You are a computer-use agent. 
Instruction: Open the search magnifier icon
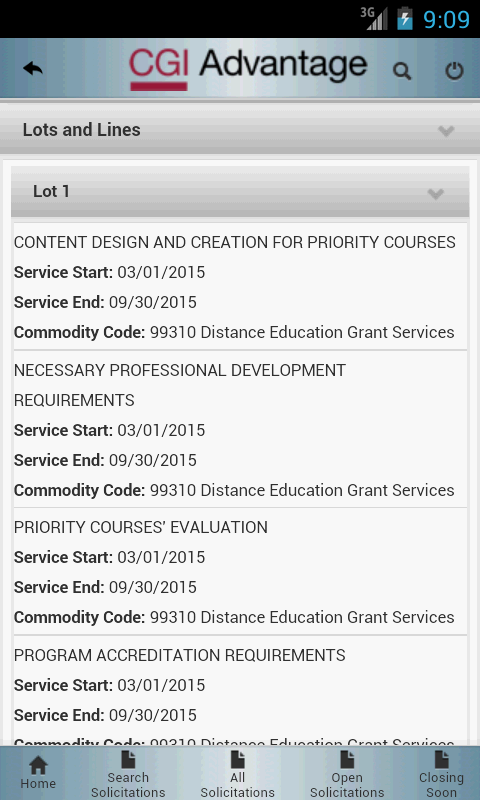402,71
